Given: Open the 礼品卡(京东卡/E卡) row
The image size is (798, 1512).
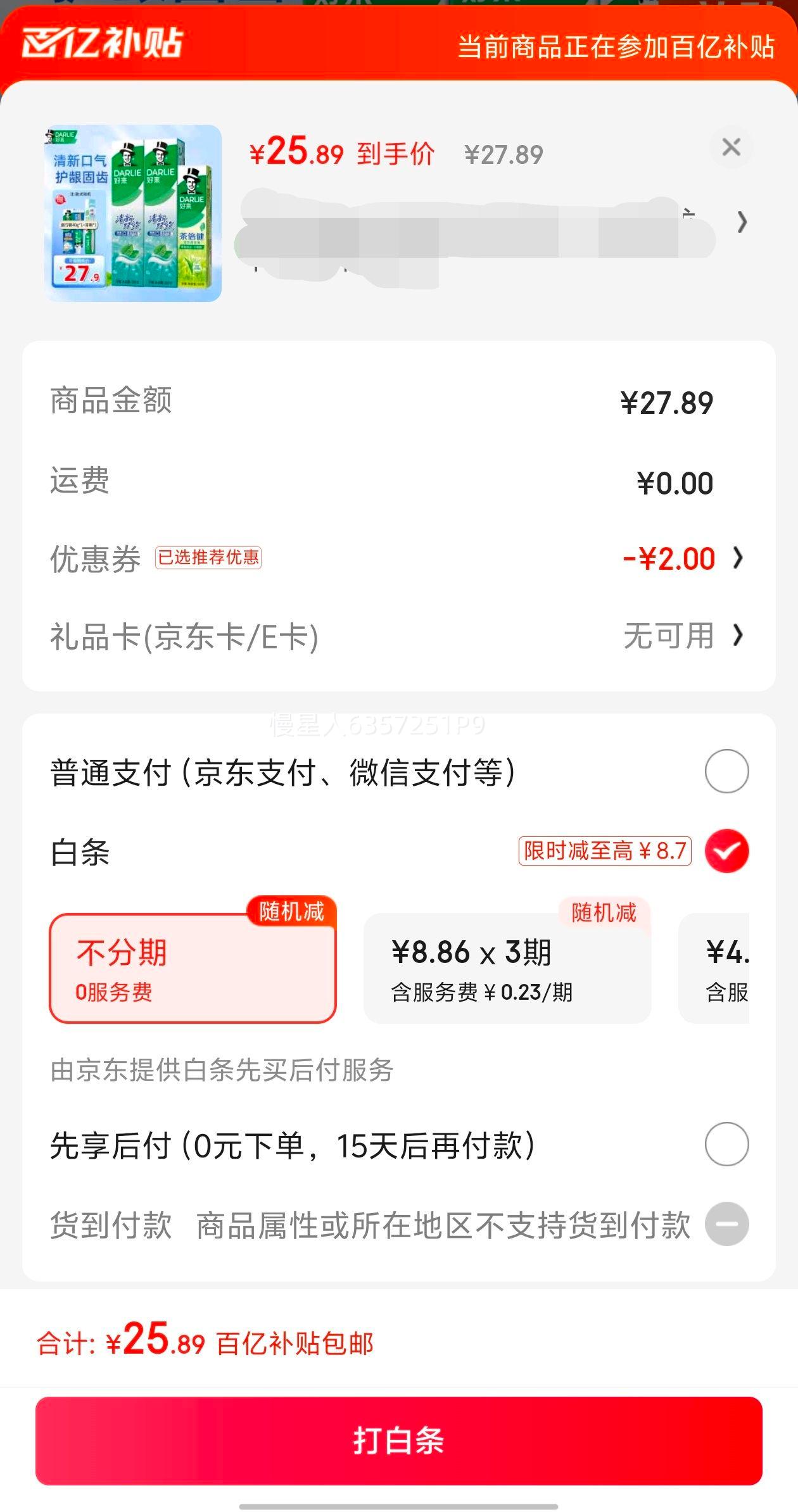Looking at the screenshot, I should 399,636.
